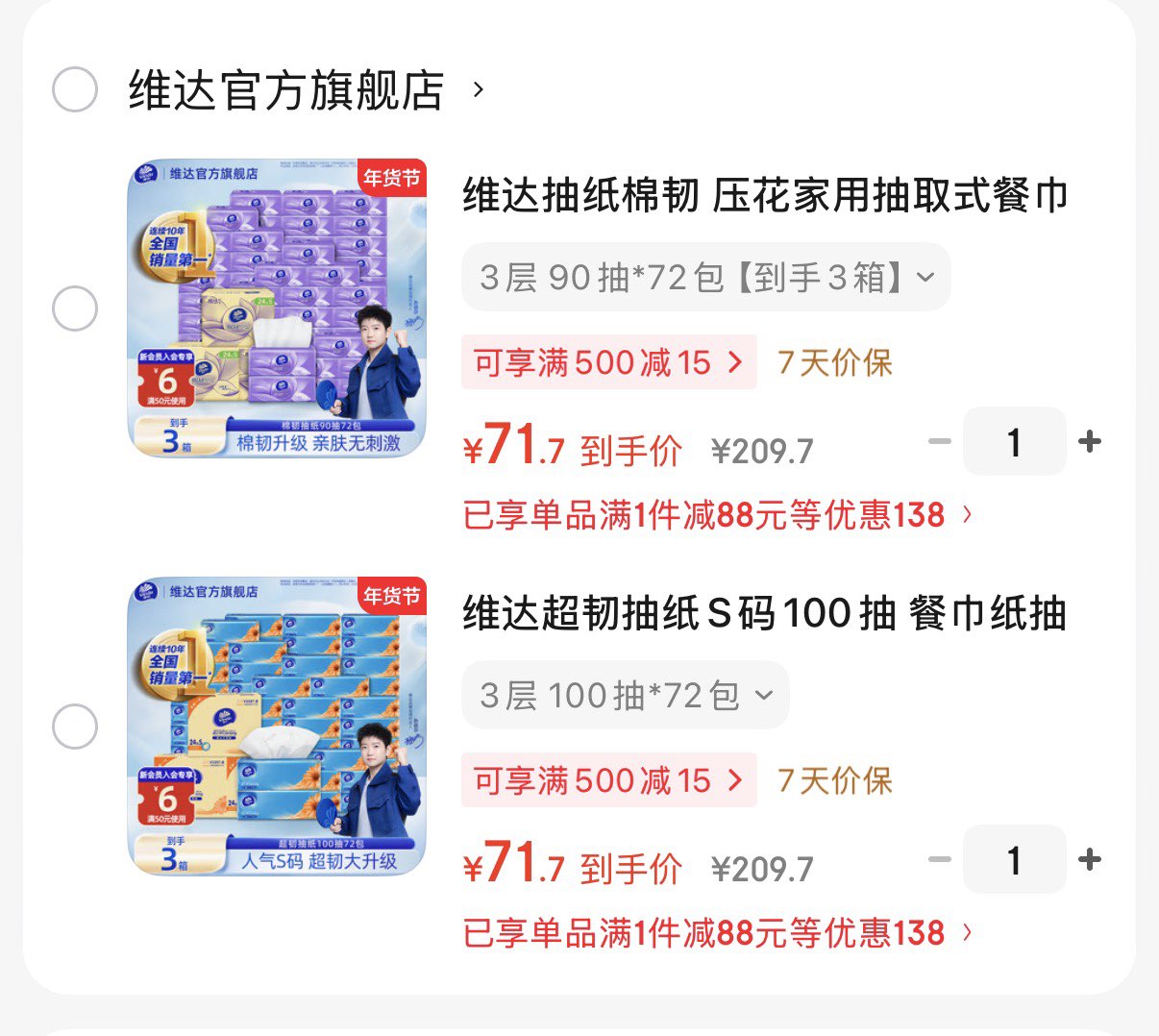
Task: View 已享单品满1件减88元 discount details for 维达抽纸棉韧
Action: pyautogui.click(x=717, y=515)
